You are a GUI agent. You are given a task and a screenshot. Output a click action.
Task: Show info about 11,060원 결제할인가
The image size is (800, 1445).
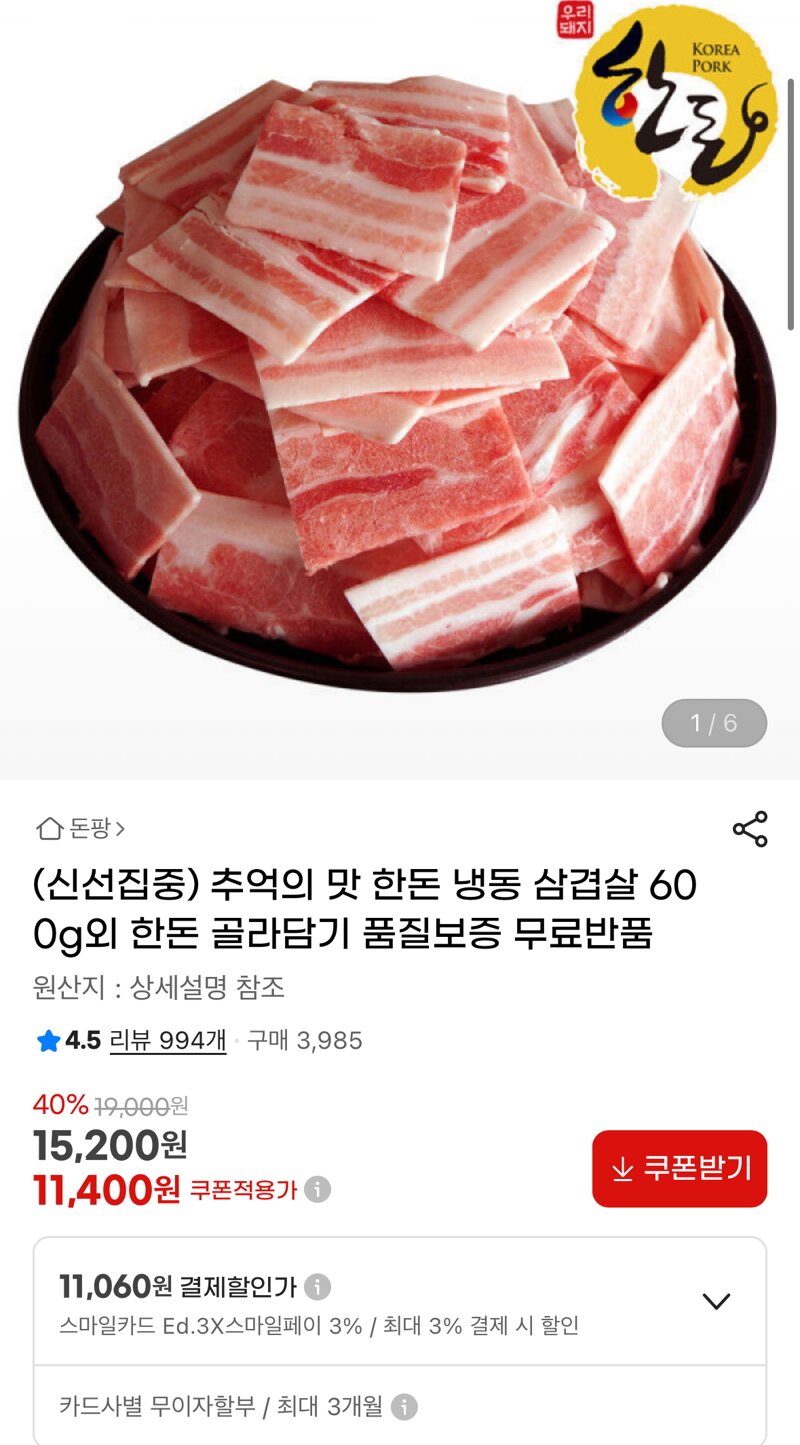[x=318, y=1286]
